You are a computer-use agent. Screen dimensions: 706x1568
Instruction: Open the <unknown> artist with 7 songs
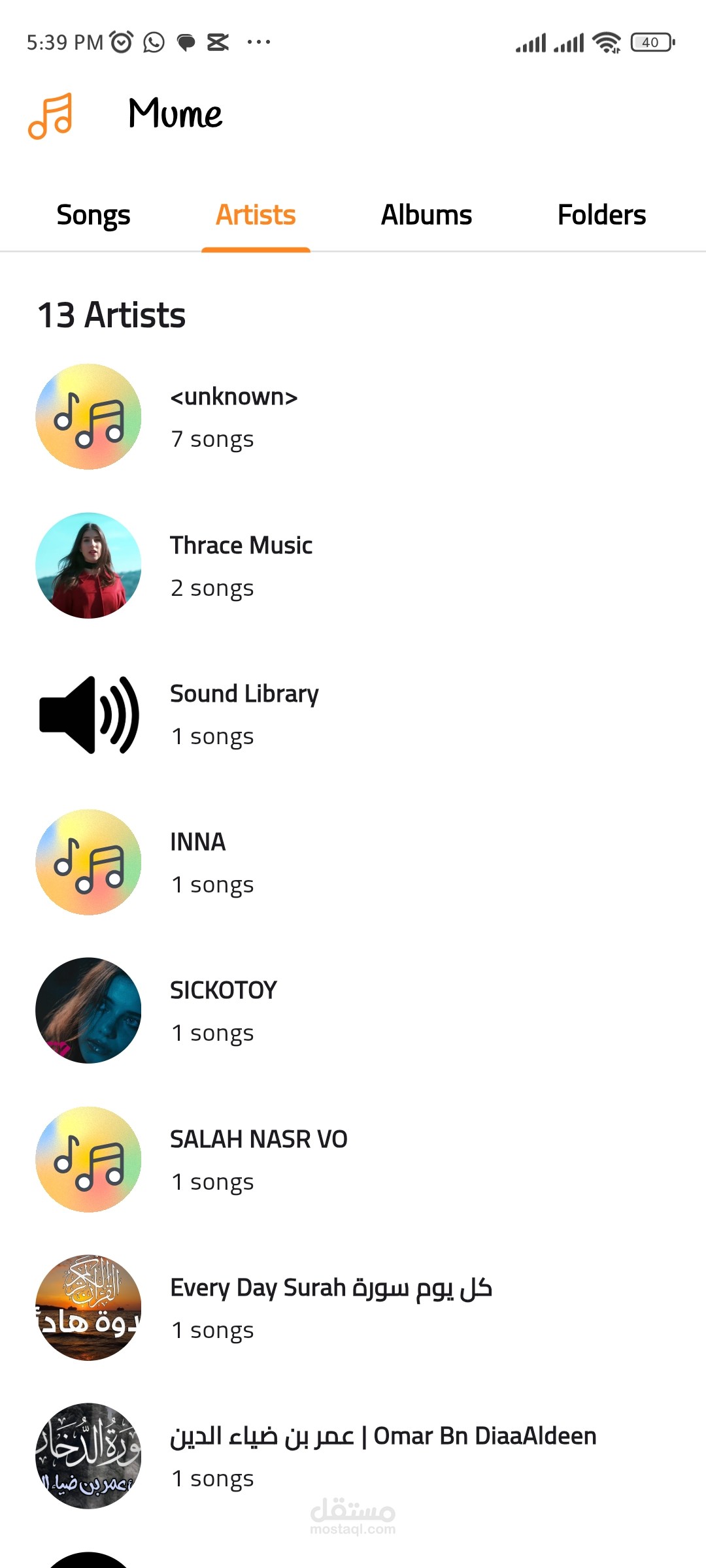(233, 417)
